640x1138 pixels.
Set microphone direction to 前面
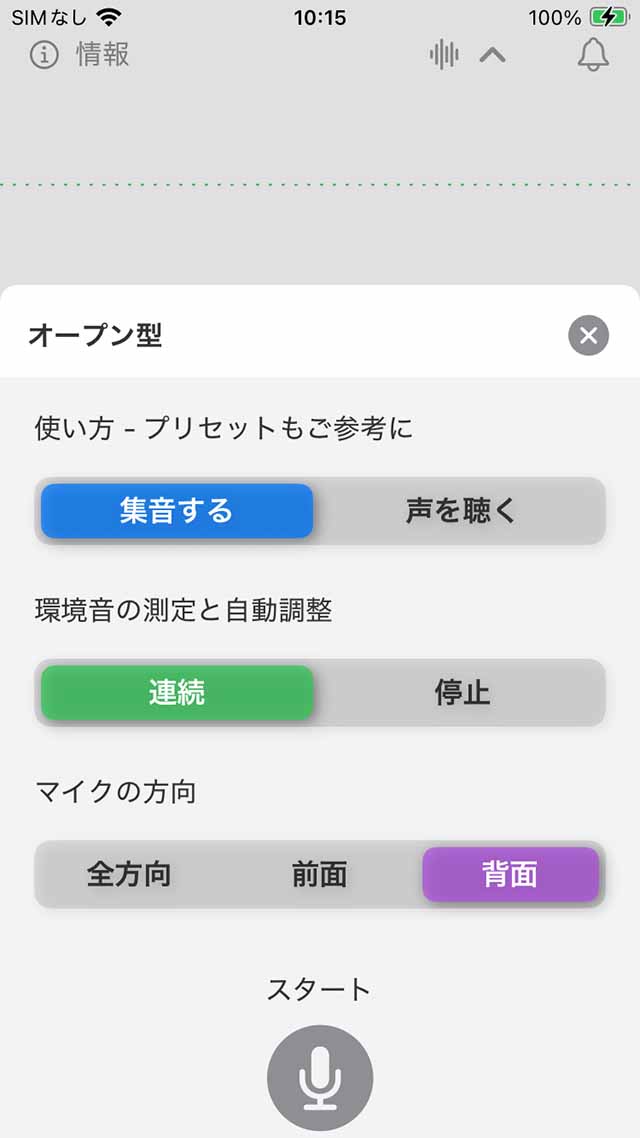point(319,875)
